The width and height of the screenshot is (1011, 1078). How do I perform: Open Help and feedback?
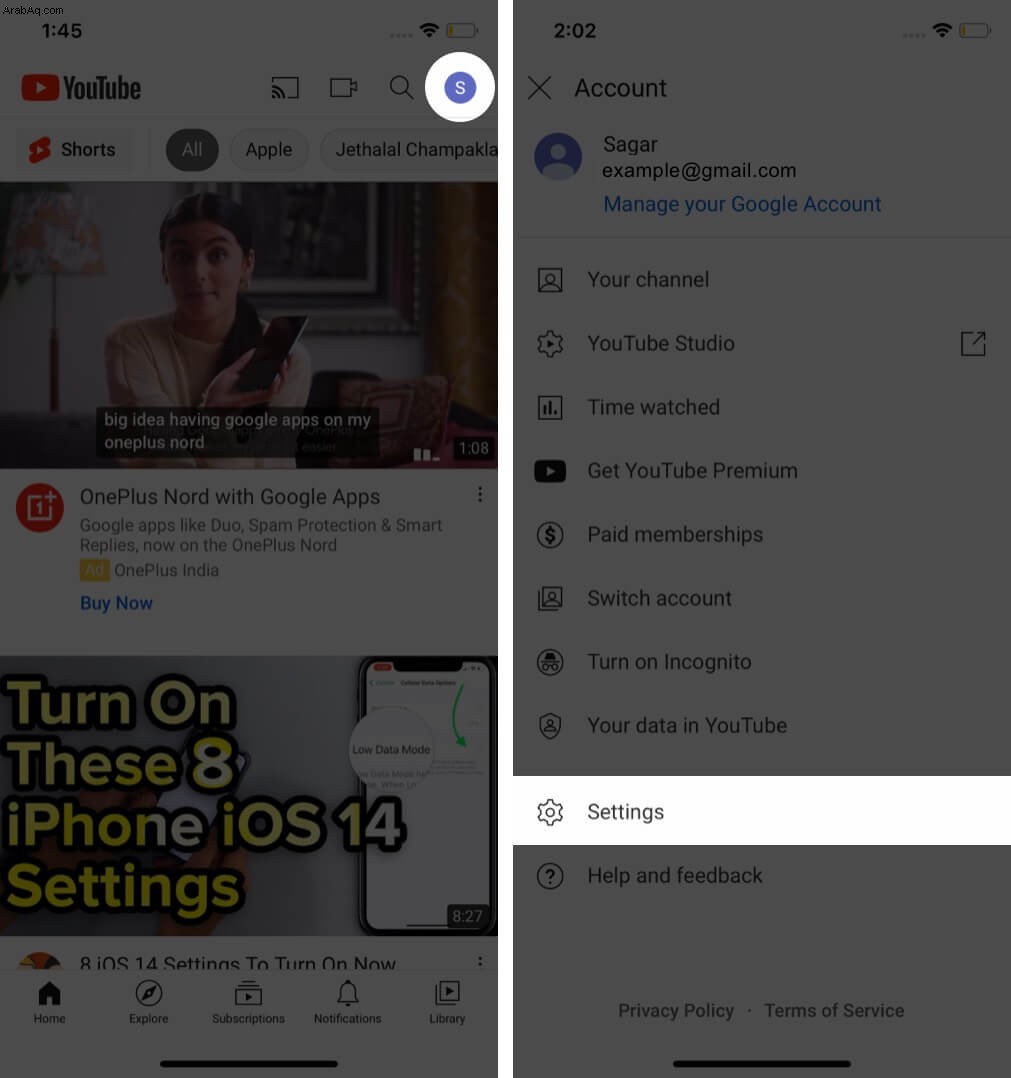675,876
